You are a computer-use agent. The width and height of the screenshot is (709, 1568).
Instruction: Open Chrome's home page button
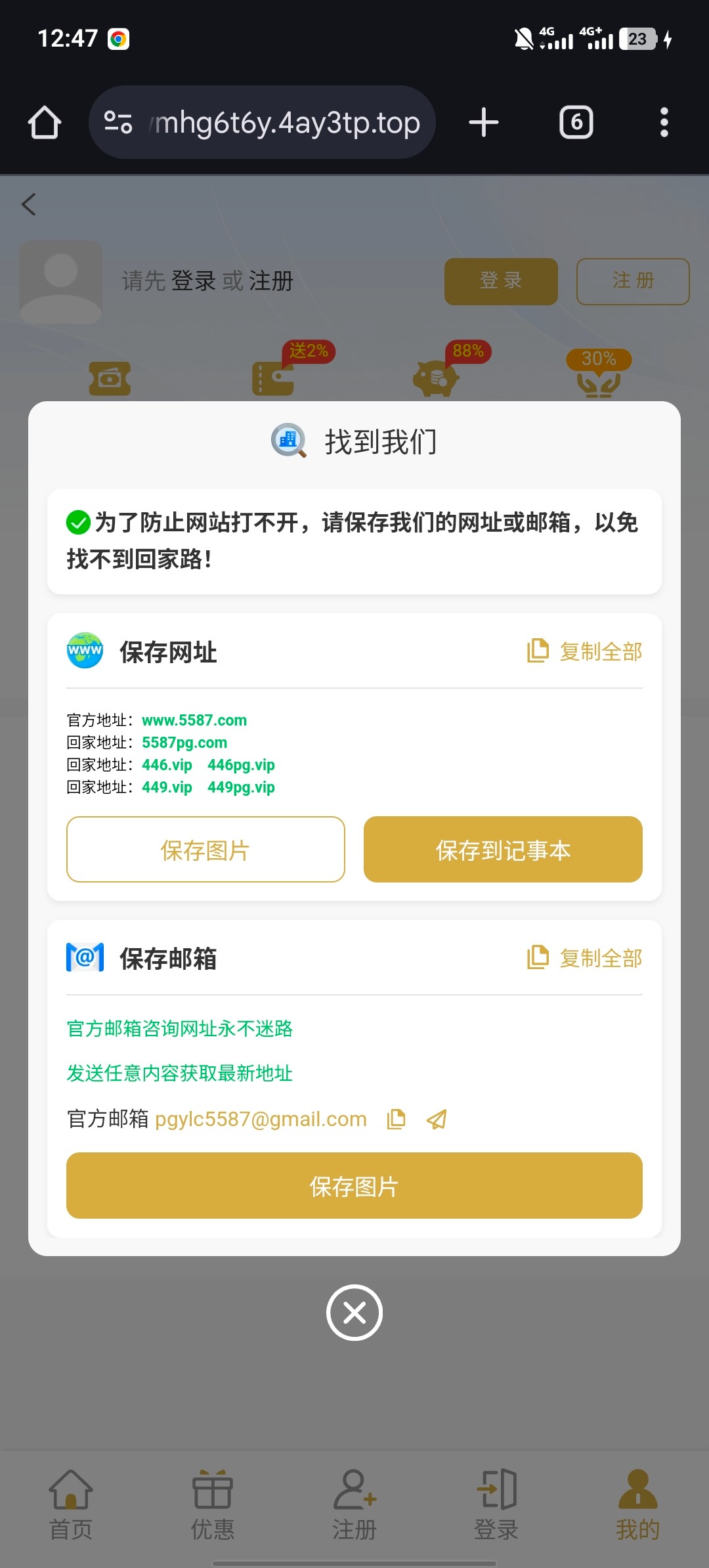45,123
